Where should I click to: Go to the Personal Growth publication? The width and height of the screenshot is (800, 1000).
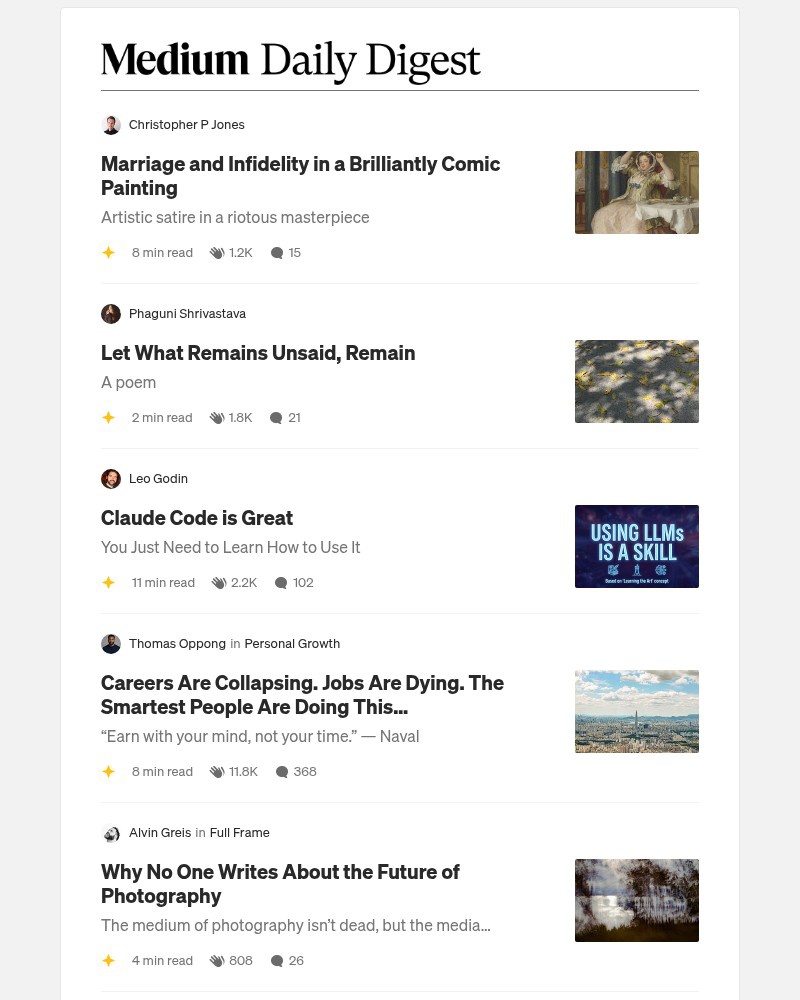click(292, 644)
